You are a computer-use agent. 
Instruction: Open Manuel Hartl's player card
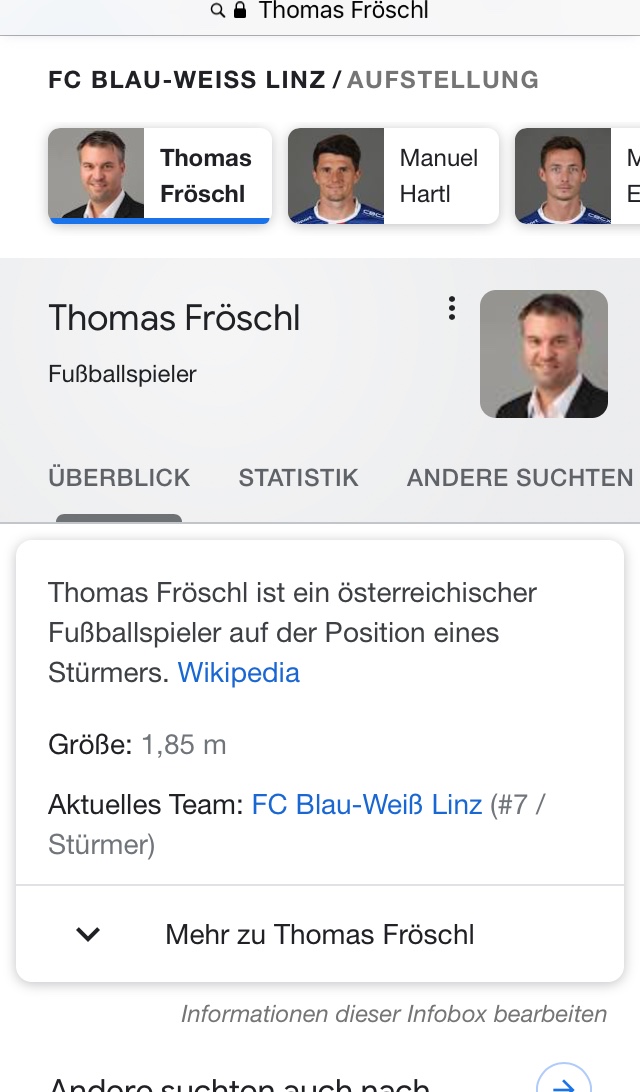[393, 176]
